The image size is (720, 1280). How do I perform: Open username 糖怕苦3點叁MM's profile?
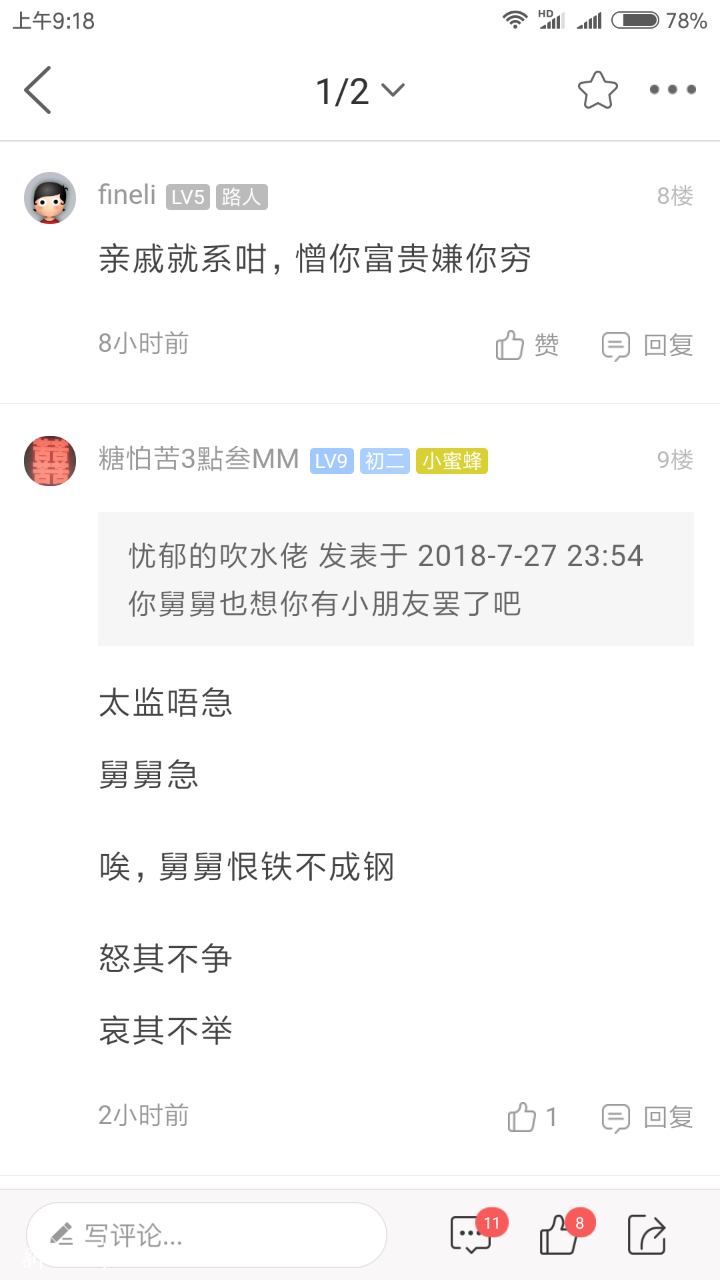coord(199,459)
